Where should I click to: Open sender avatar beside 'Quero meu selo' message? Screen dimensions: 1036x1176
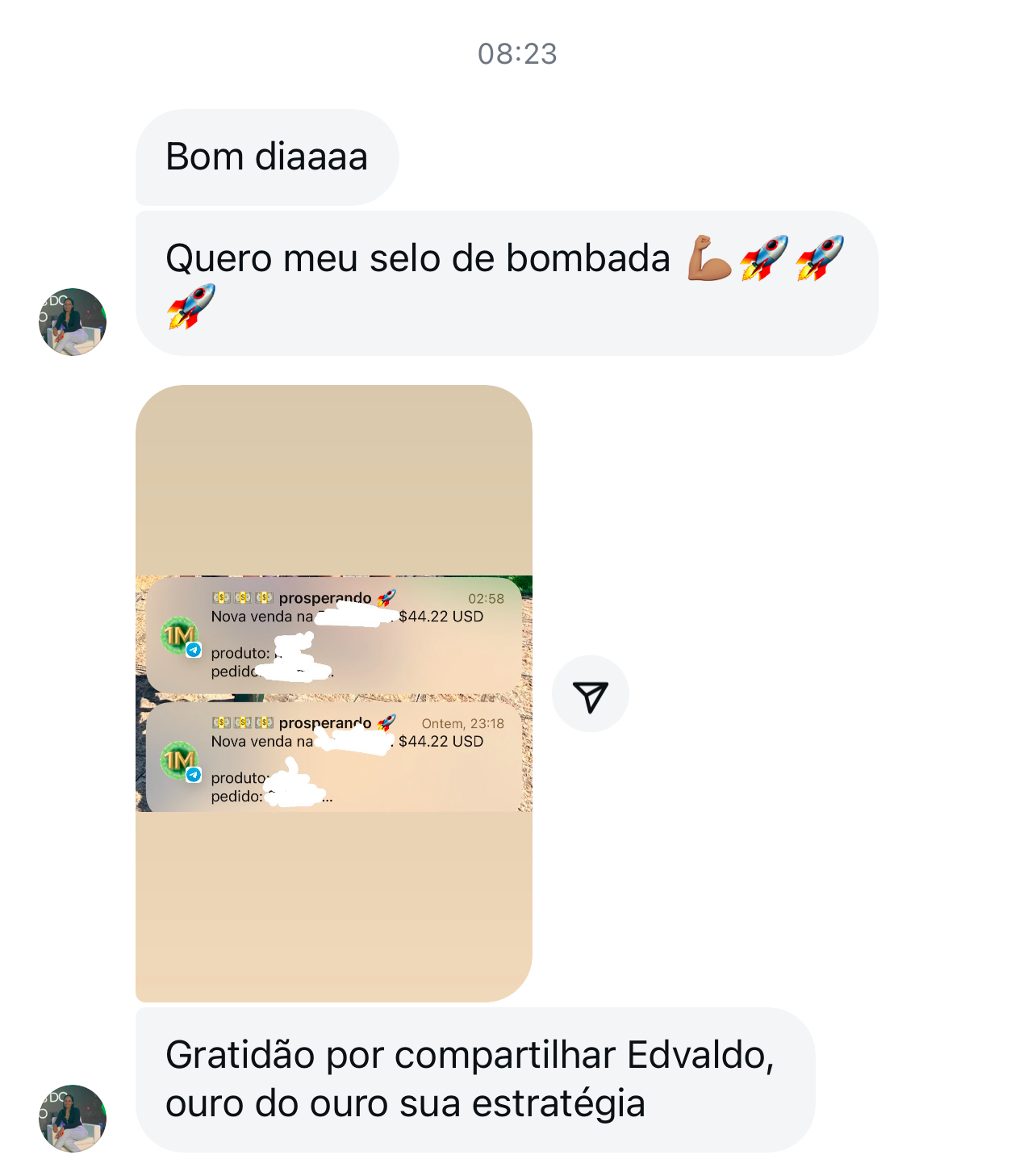(x=73, y=322)
